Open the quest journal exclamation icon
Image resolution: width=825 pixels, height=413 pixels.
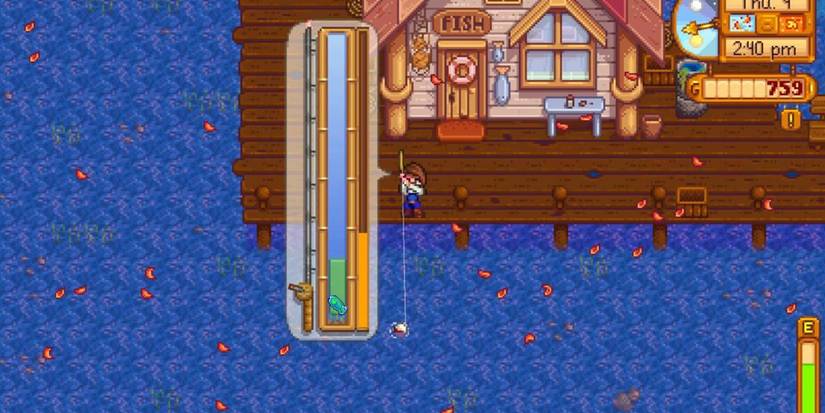(793, 120)
